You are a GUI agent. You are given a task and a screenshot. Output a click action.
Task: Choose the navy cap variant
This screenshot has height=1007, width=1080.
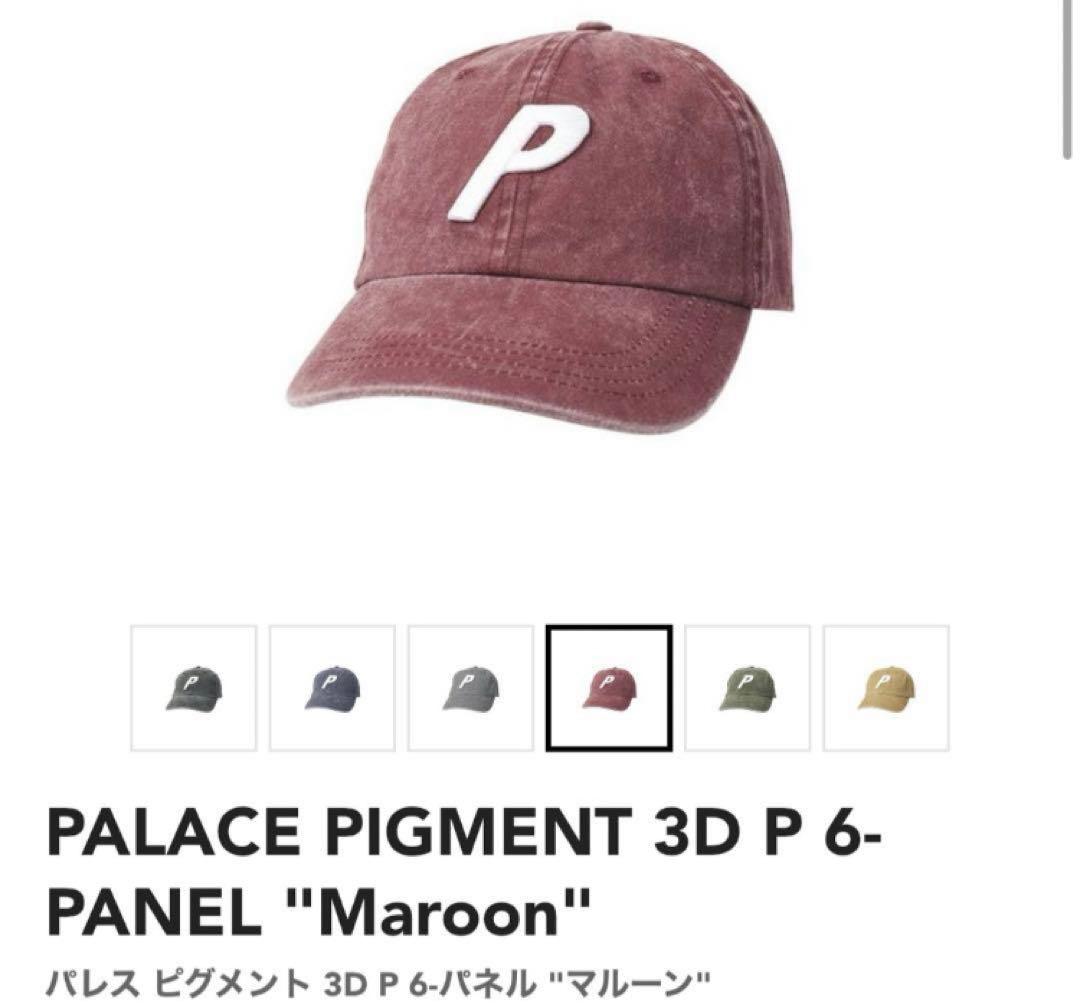tap(332, 688)
